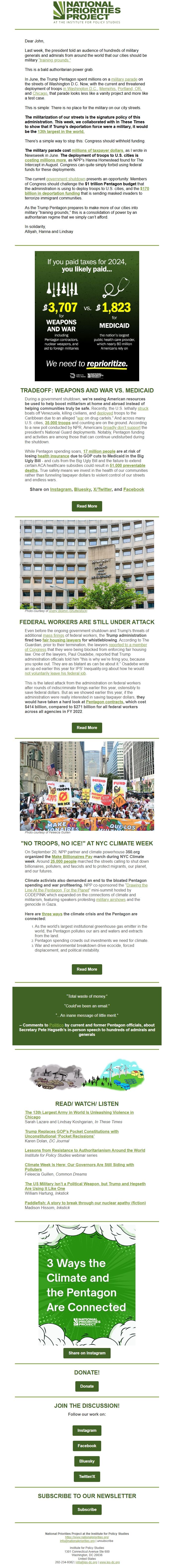Tap Read More under Weapons and War vs. Medicaid
The width and height of the screenshot is (174, 1568).
[87, 506]
